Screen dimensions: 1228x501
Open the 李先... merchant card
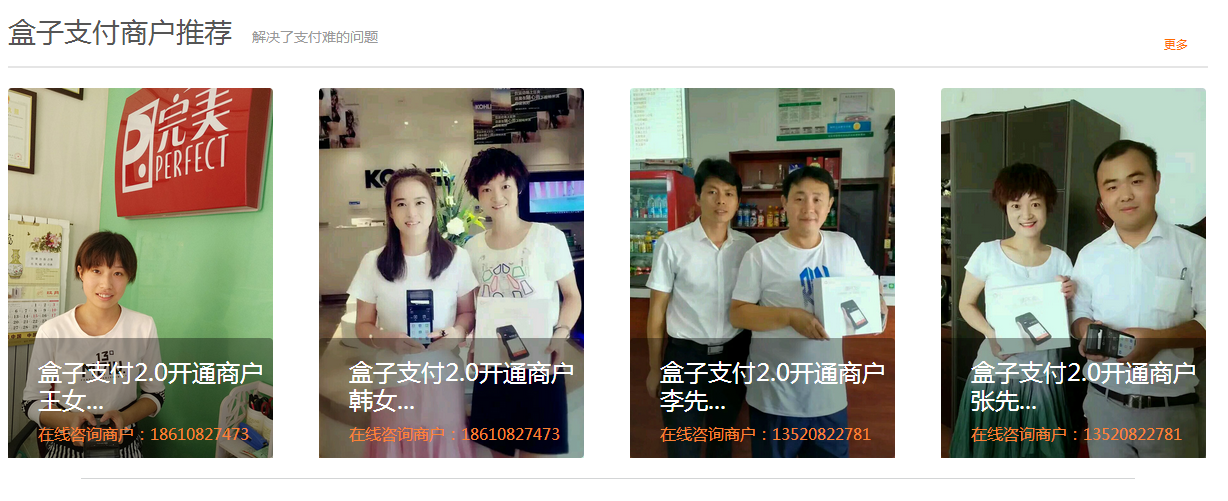(762, 273)
